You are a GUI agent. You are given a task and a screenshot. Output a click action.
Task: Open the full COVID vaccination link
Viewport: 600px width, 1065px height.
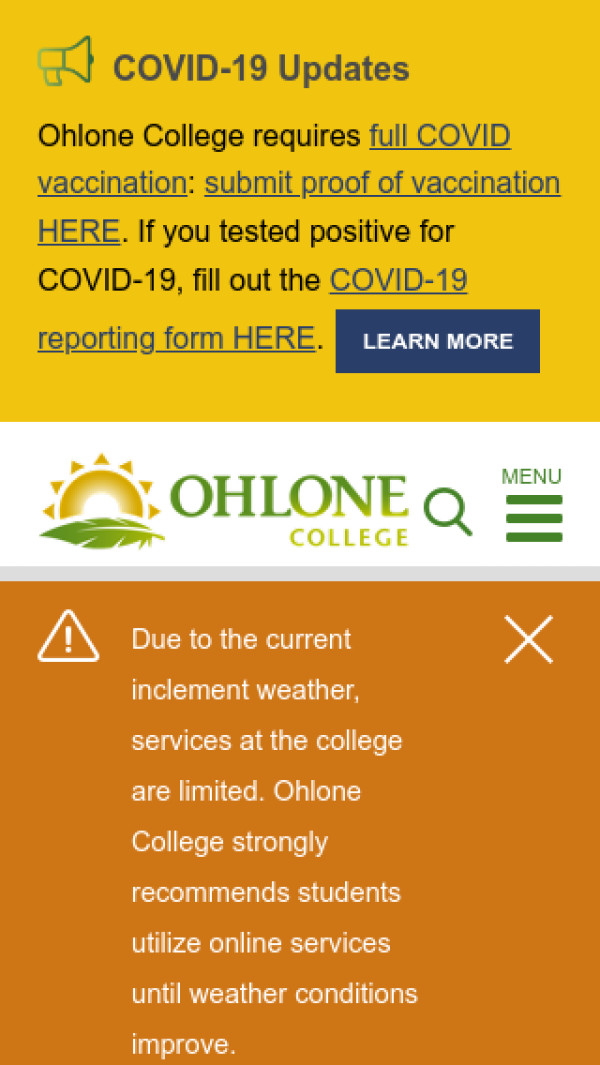pyautogui.click(x=439, y=136)
